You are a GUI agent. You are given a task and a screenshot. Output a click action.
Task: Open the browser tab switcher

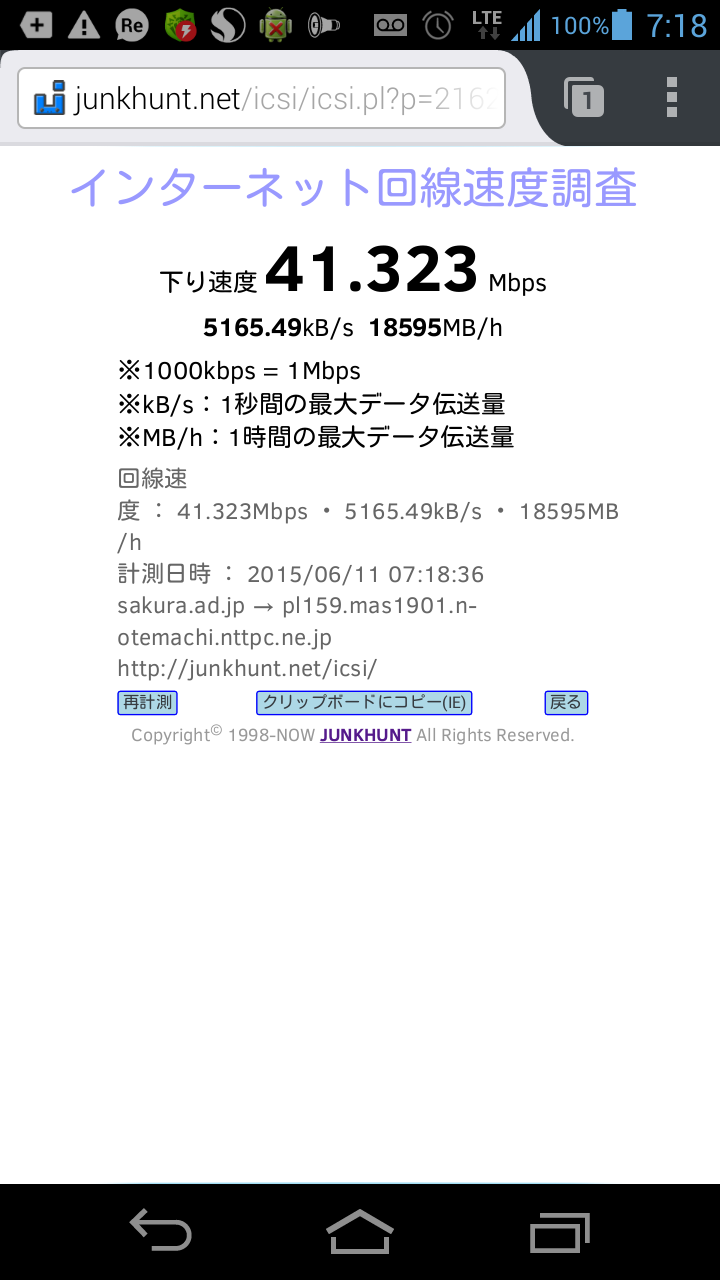[585, 98]
